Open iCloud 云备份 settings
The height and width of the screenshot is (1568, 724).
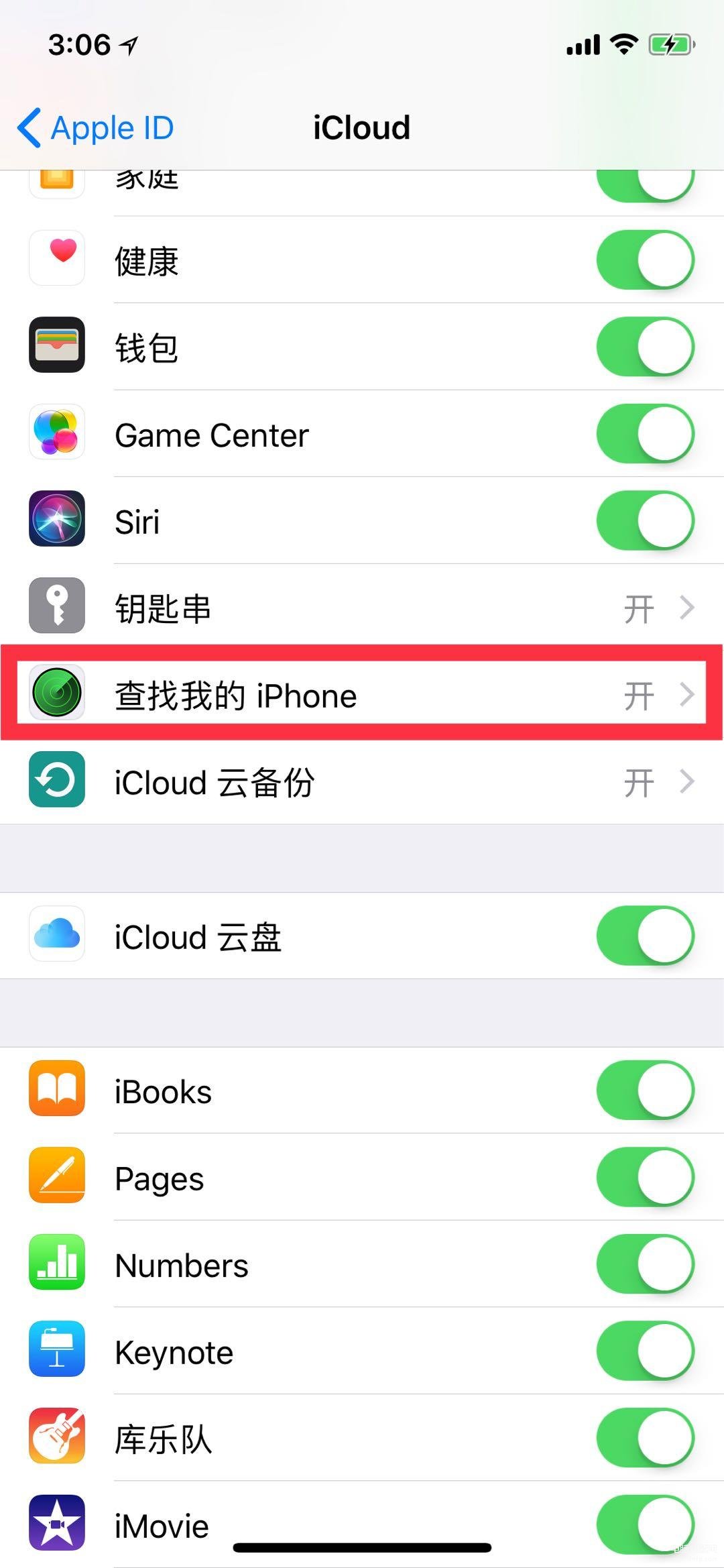(x=362, y=781)
